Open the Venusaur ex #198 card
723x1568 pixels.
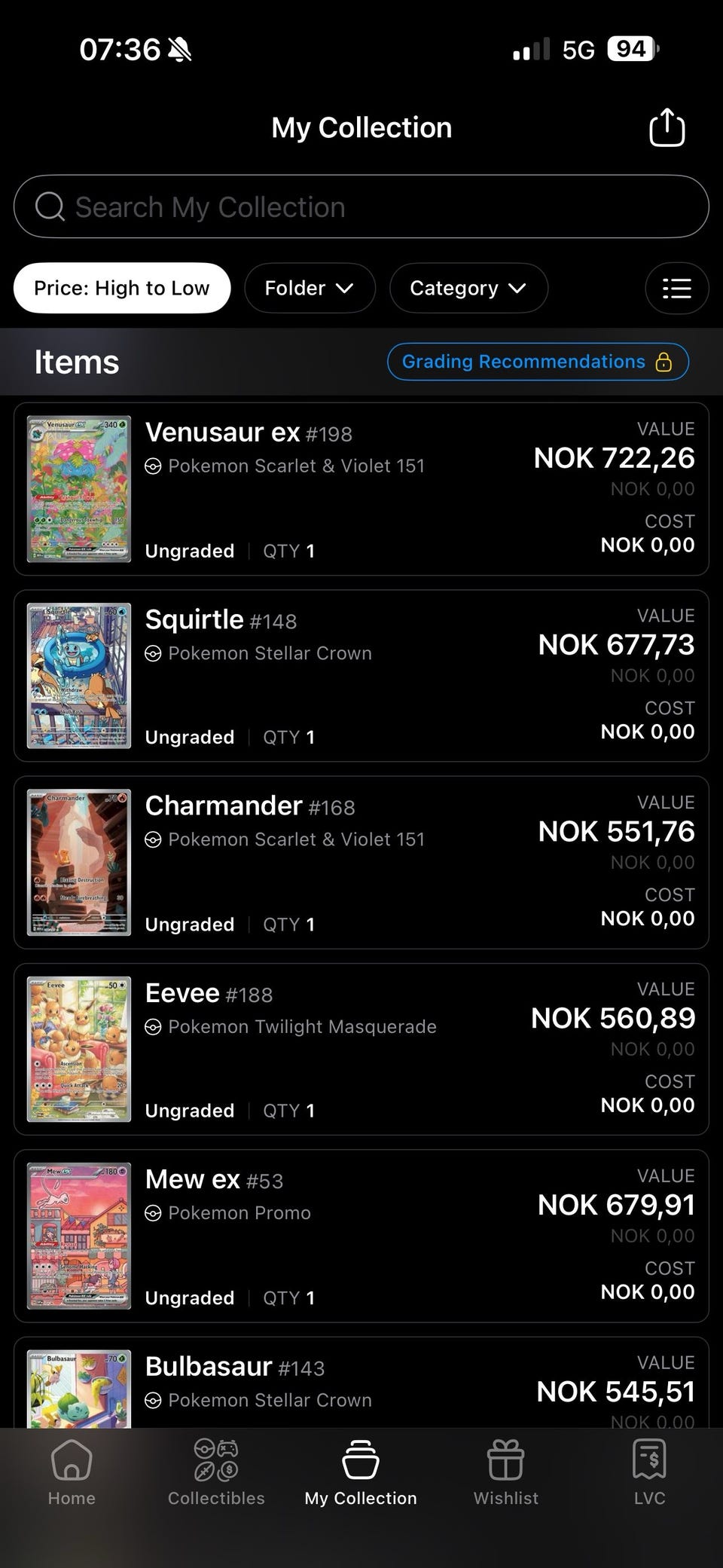[361, 489]
